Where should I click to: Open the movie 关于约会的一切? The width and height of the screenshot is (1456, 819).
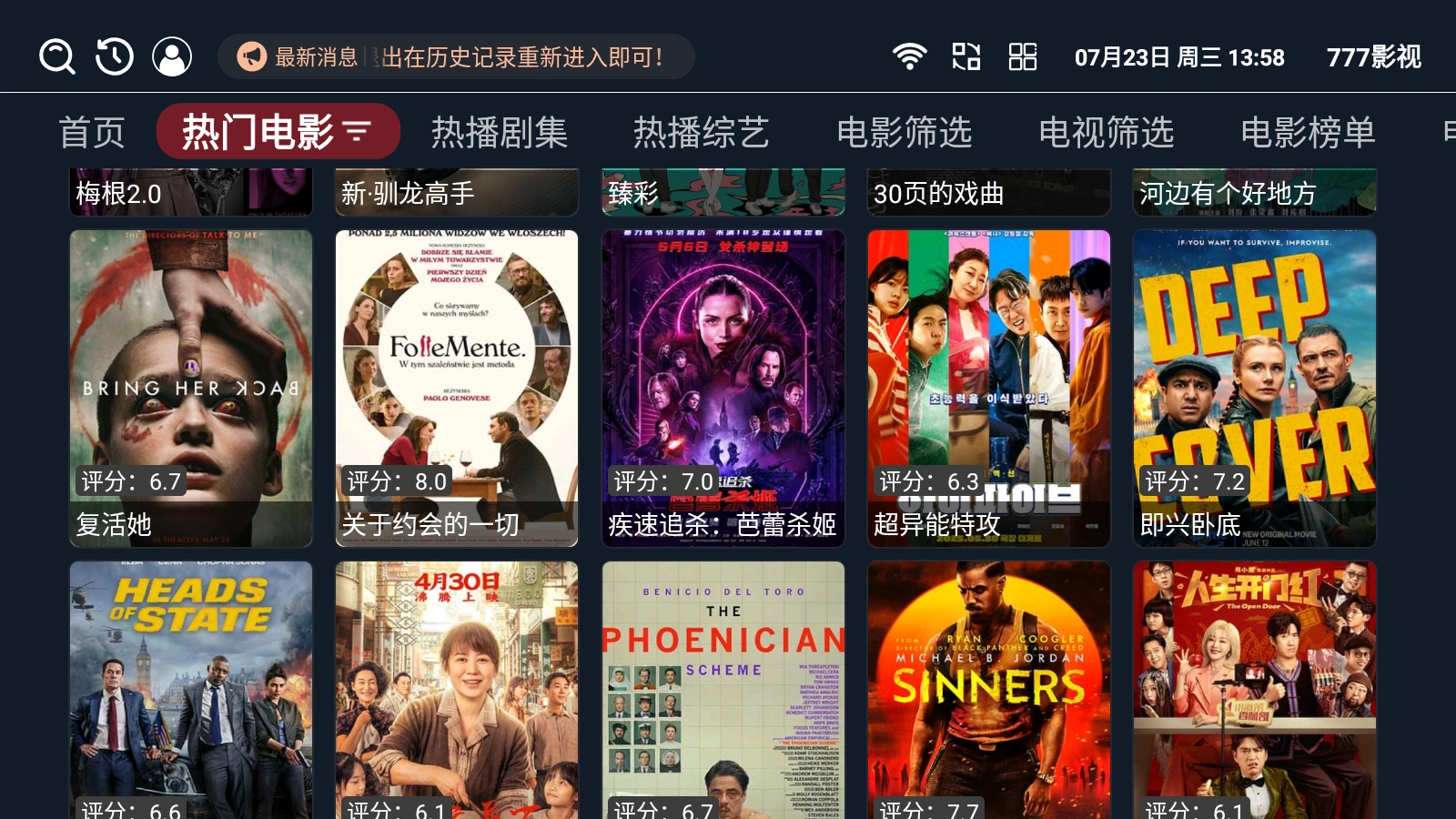click(x=457, y=389)
